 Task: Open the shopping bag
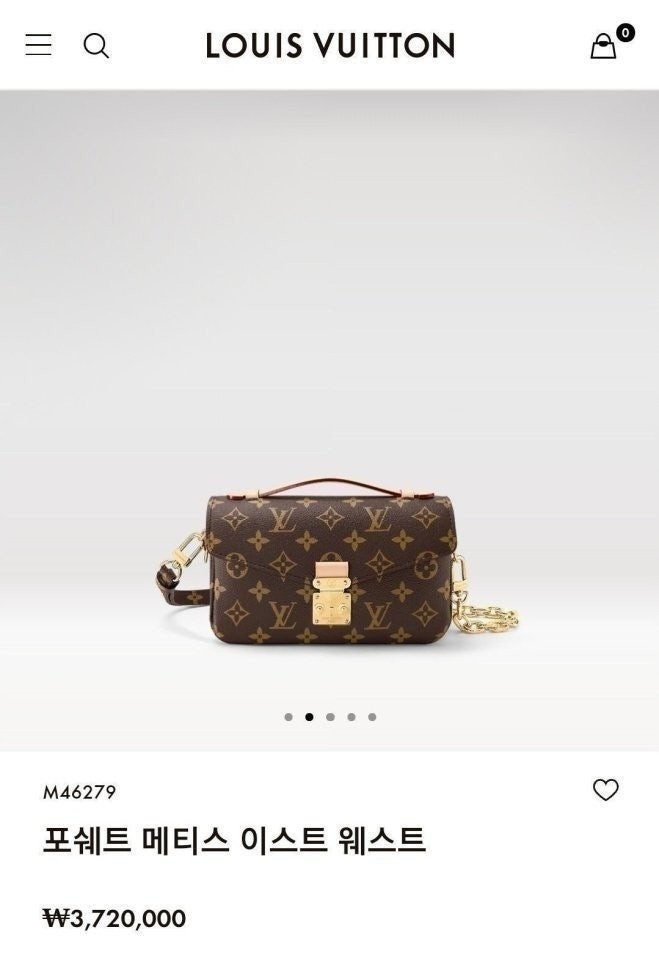pos(604,46)
